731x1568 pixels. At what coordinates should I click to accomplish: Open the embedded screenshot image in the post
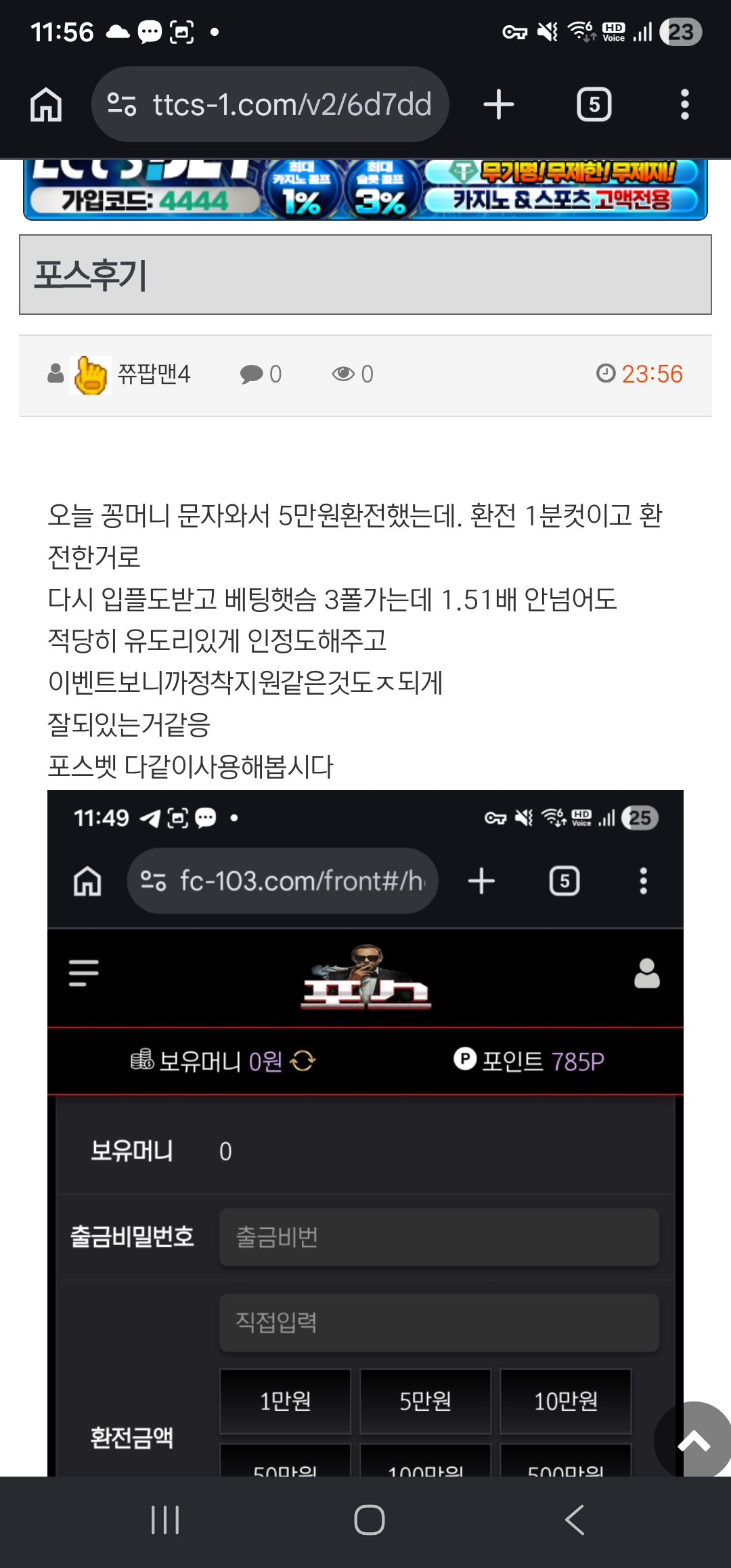click(365, 1131)
